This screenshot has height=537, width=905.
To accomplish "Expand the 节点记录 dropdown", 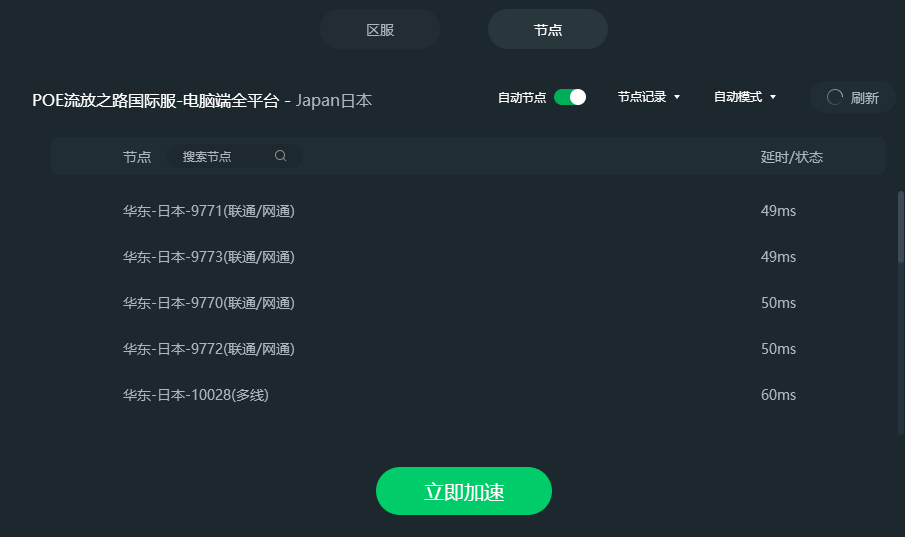I will point(648,97).
